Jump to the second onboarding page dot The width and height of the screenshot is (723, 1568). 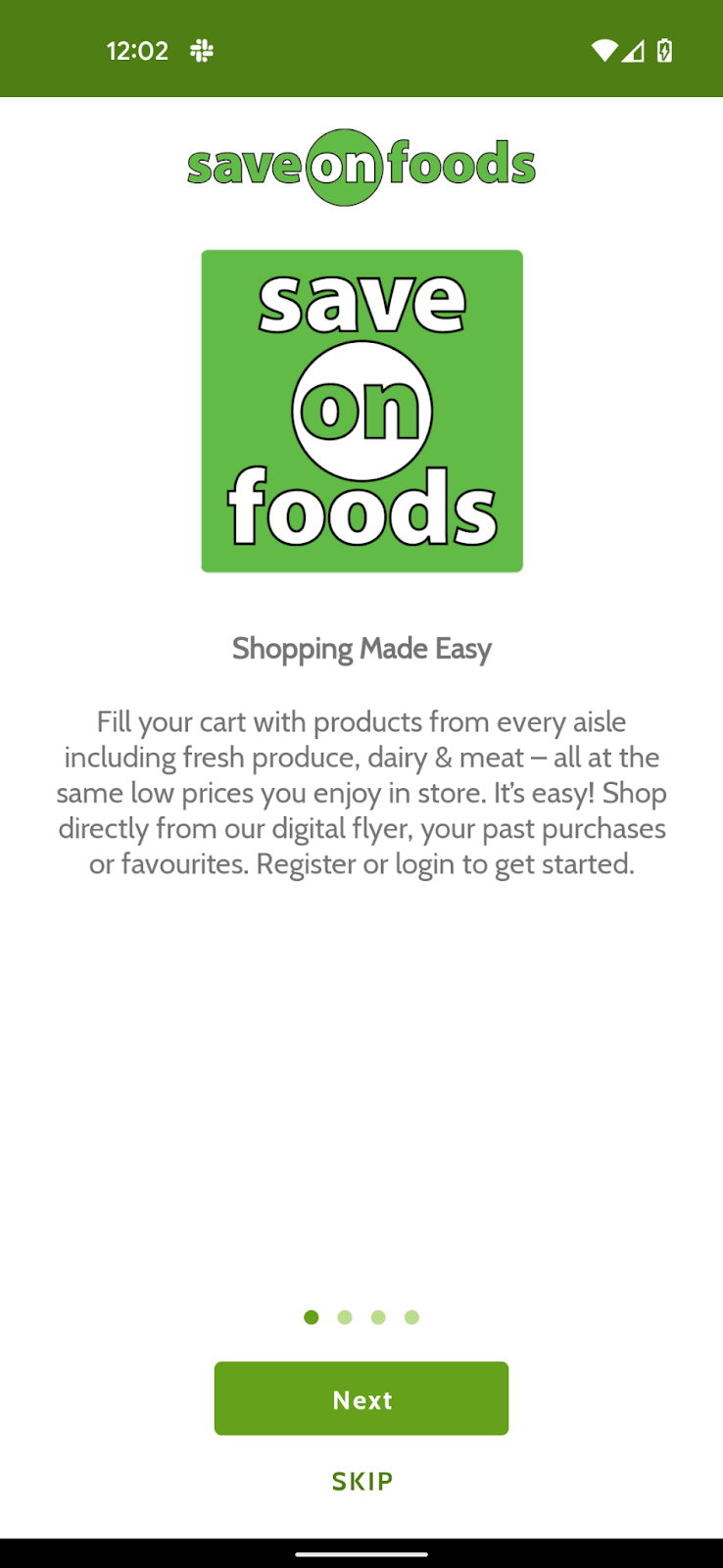point(345,1317)
